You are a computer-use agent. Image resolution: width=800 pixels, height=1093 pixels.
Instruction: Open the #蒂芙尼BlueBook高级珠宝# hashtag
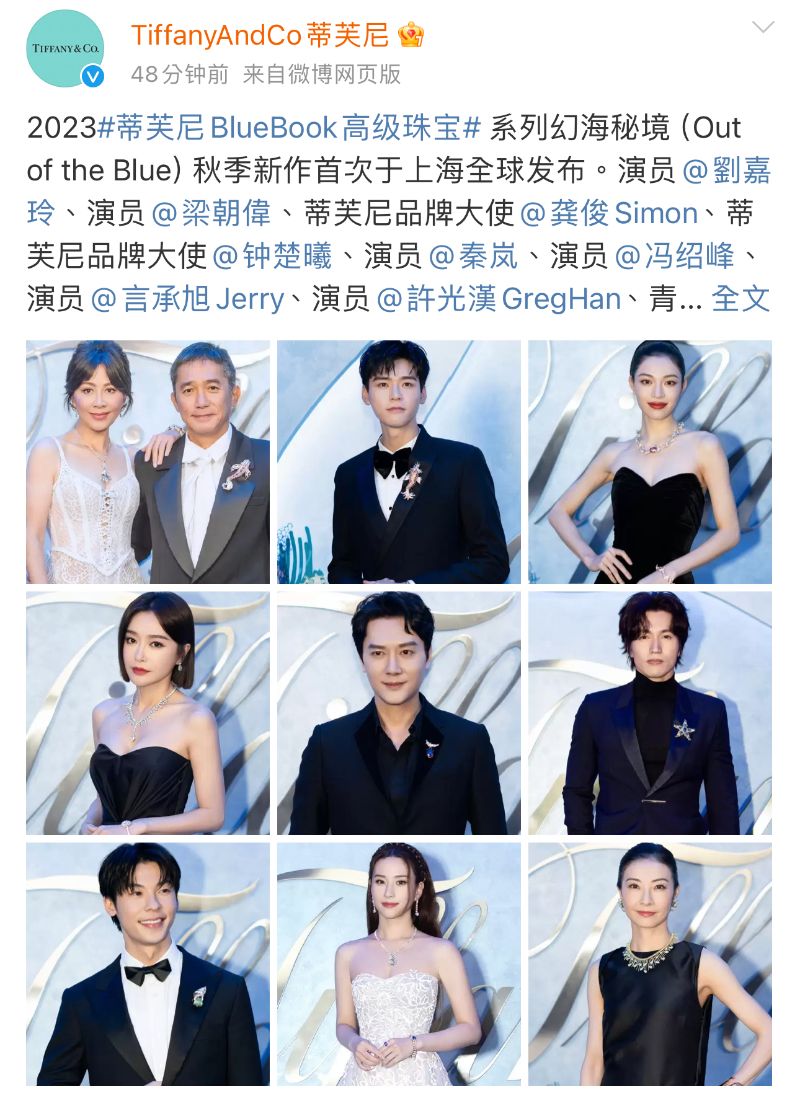tap(291, 128)
